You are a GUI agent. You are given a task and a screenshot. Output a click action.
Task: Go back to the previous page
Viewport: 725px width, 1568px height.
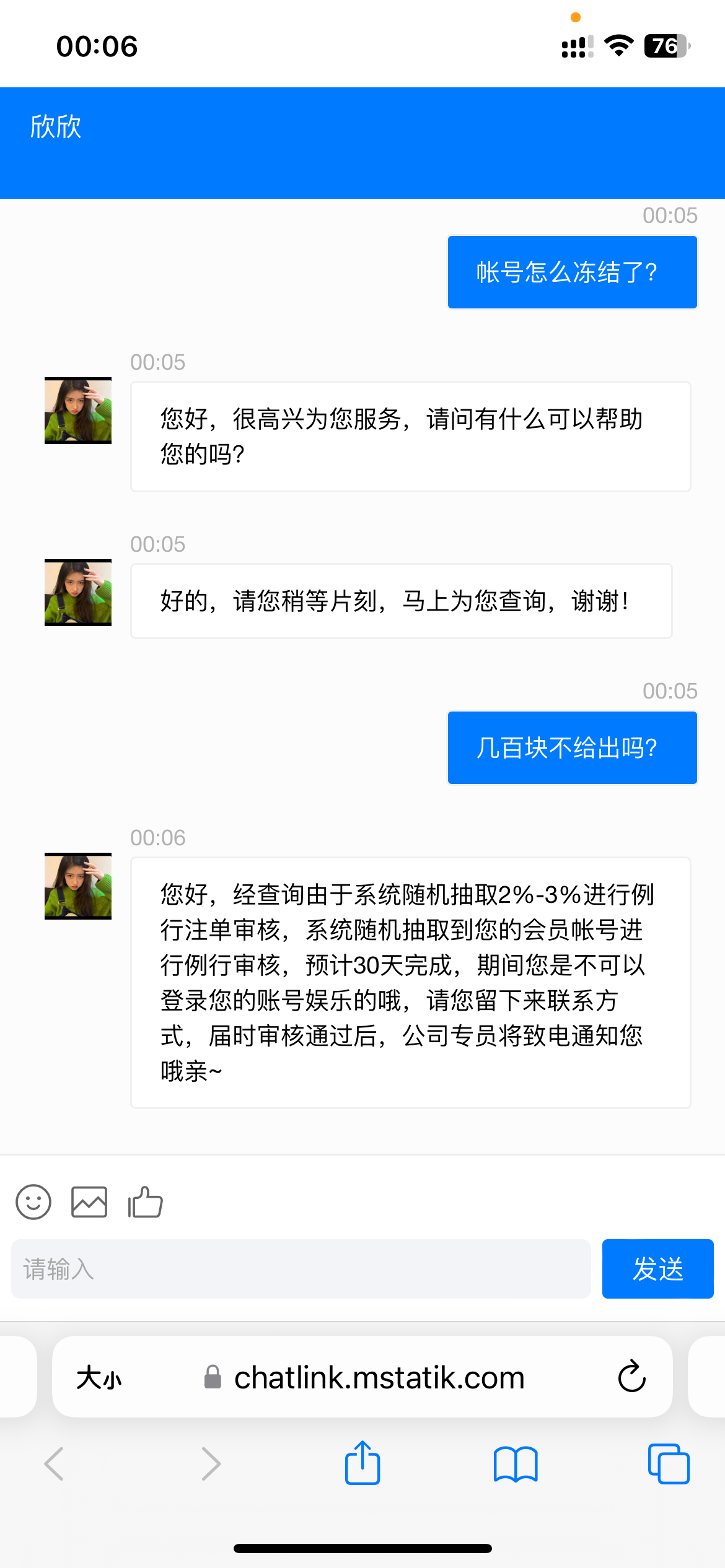[55, 1464]
